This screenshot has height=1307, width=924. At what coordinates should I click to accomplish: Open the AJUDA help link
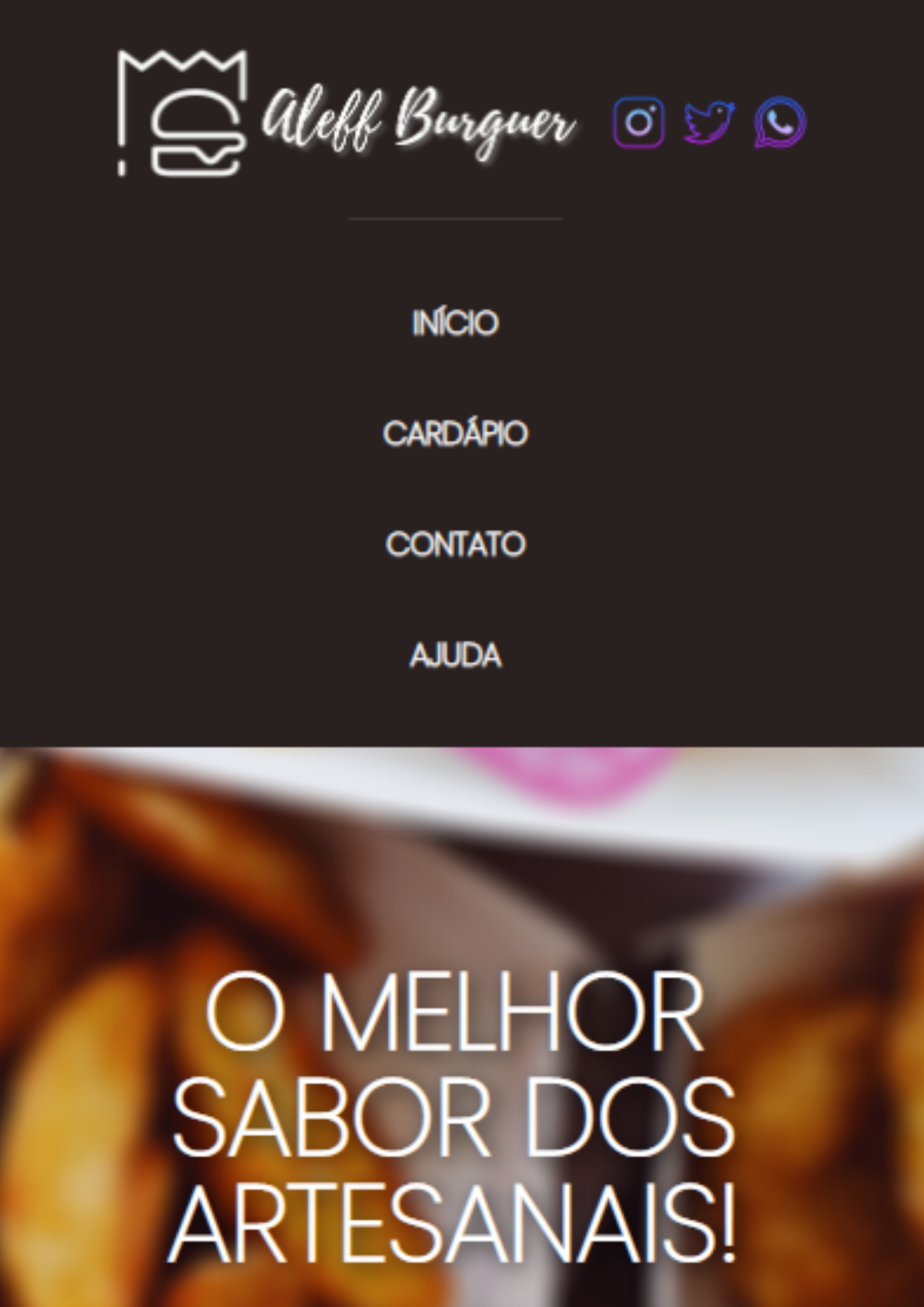pos(455,655)
